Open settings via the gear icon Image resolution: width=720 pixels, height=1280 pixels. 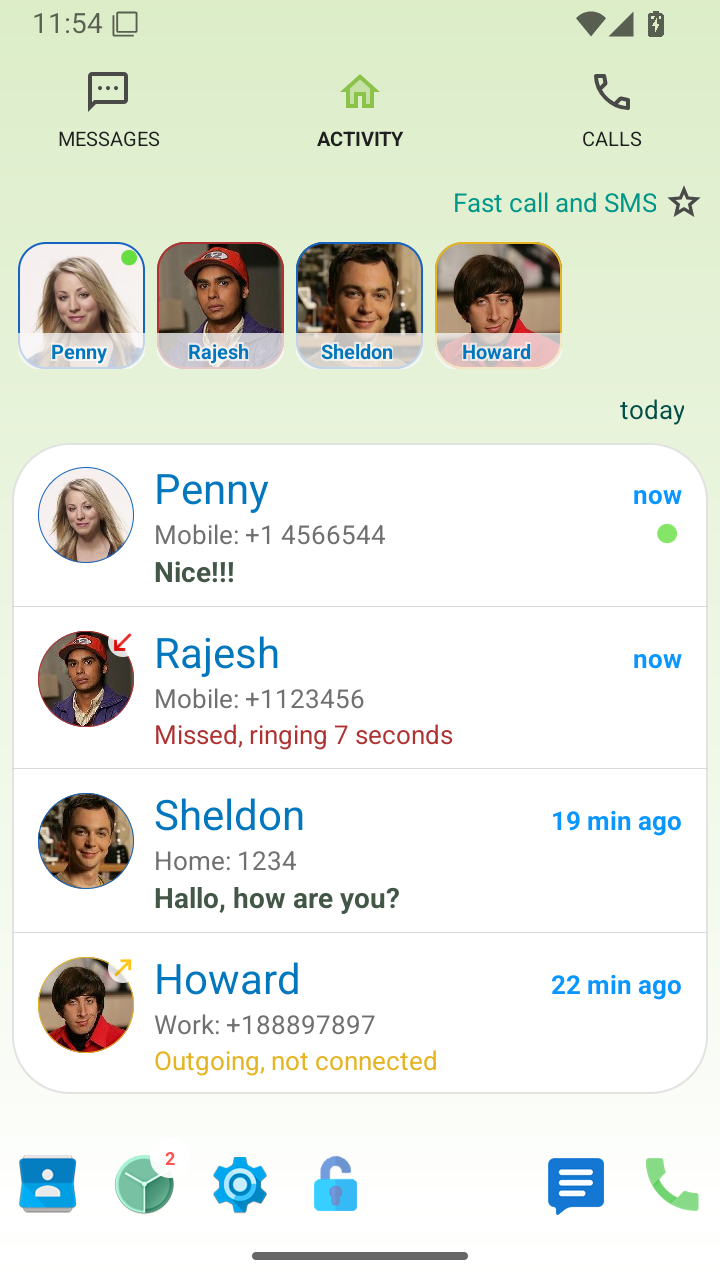coord(240,1185)
